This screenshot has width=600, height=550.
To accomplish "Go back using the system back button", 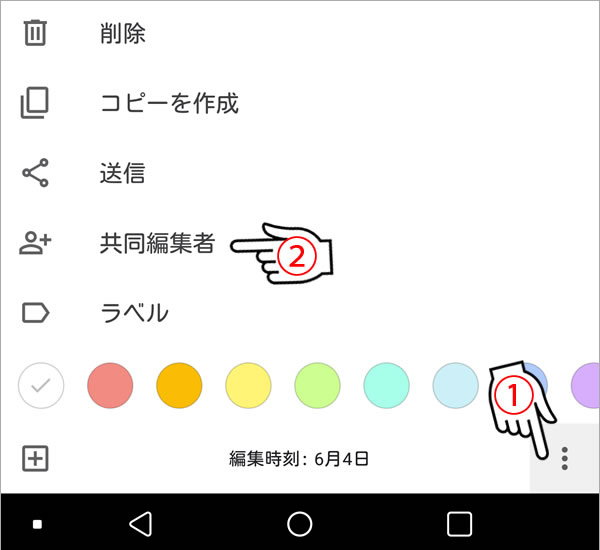I will click(141, 522).
